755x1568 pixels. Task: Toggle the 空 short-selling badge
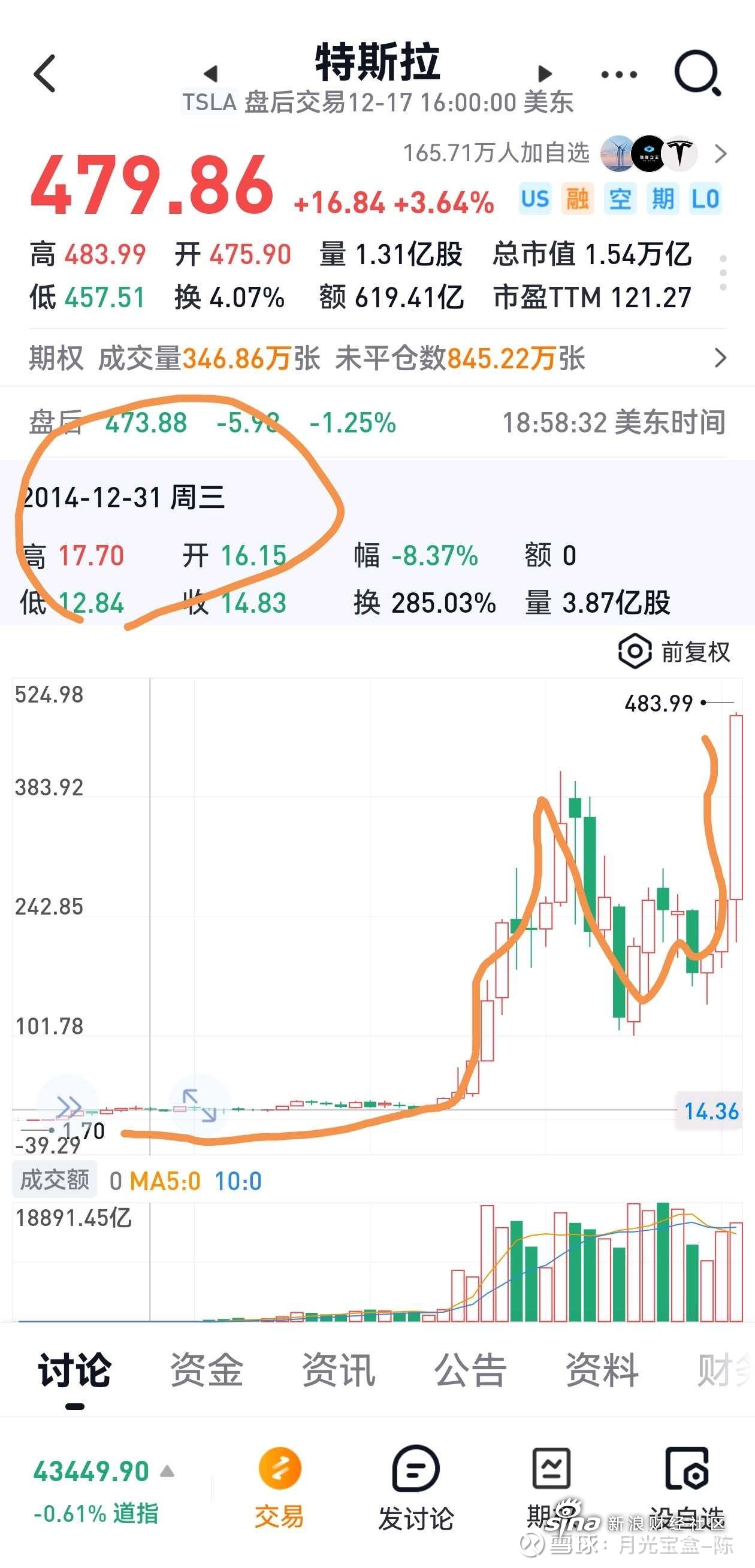[620, 199]
